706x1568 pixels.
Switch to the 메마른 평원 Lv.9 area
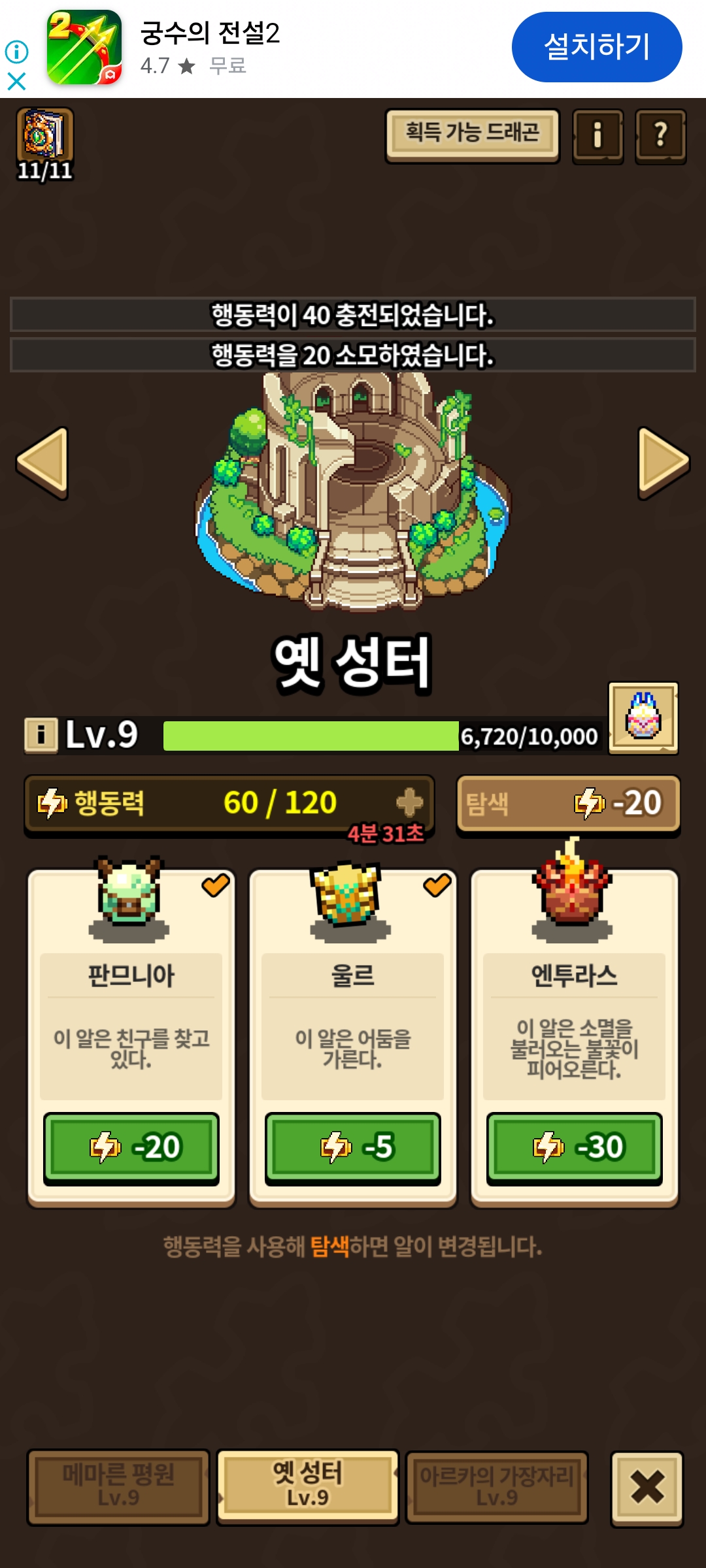118,1486
